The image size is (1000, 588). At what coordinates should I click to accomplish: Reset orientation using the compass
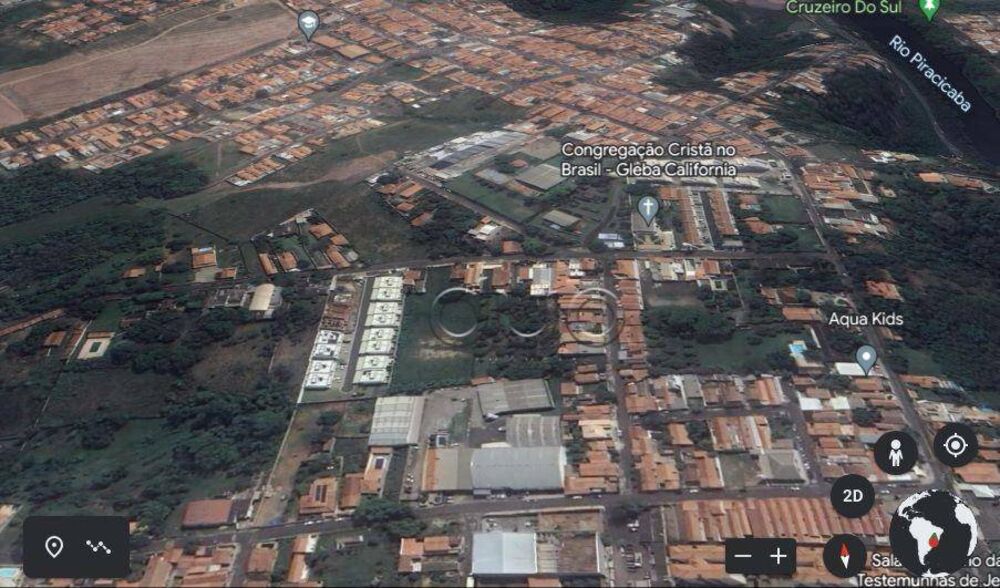point(844,555)
